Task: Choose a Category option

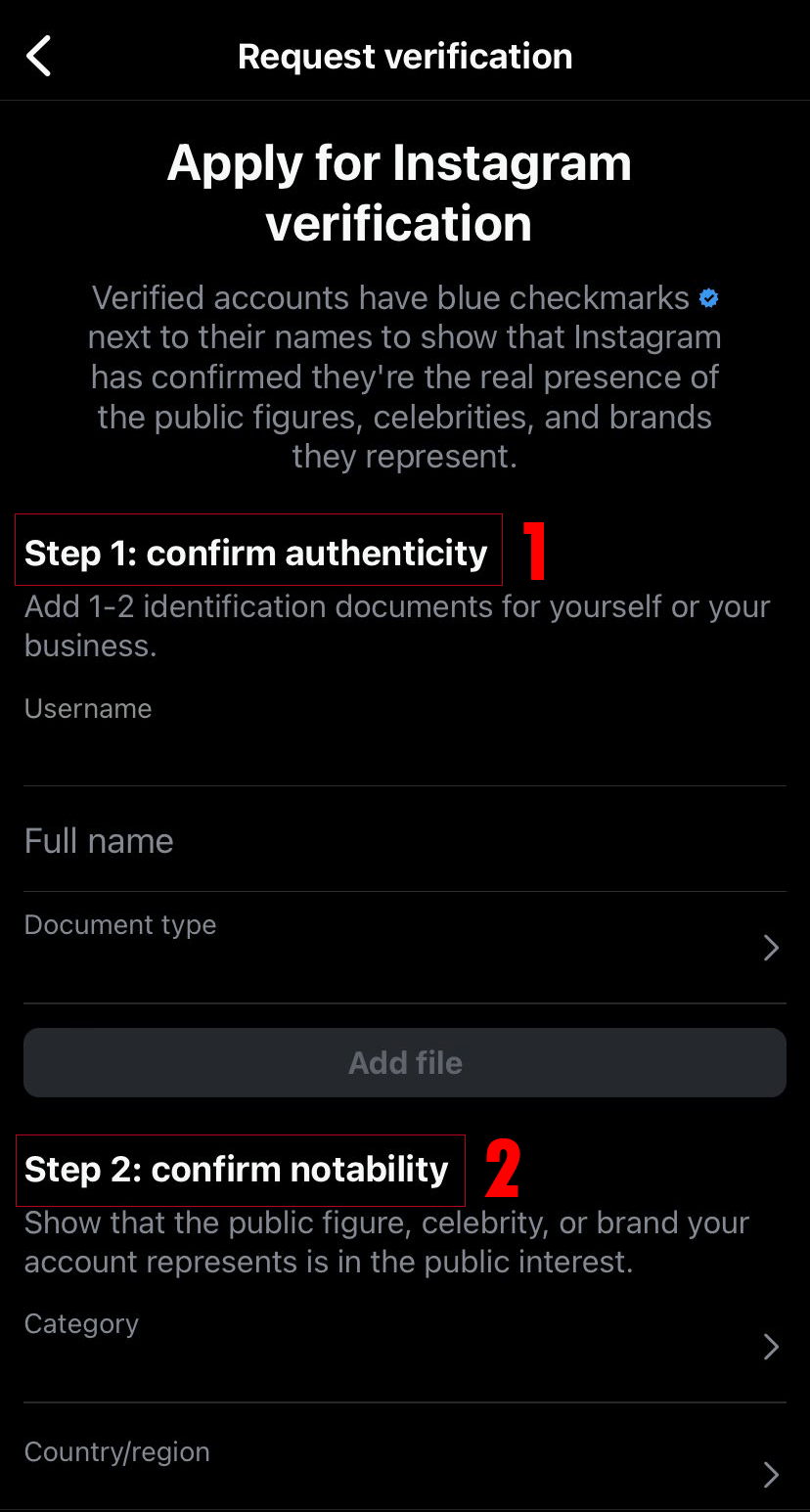Action: tap(404, 1346)
